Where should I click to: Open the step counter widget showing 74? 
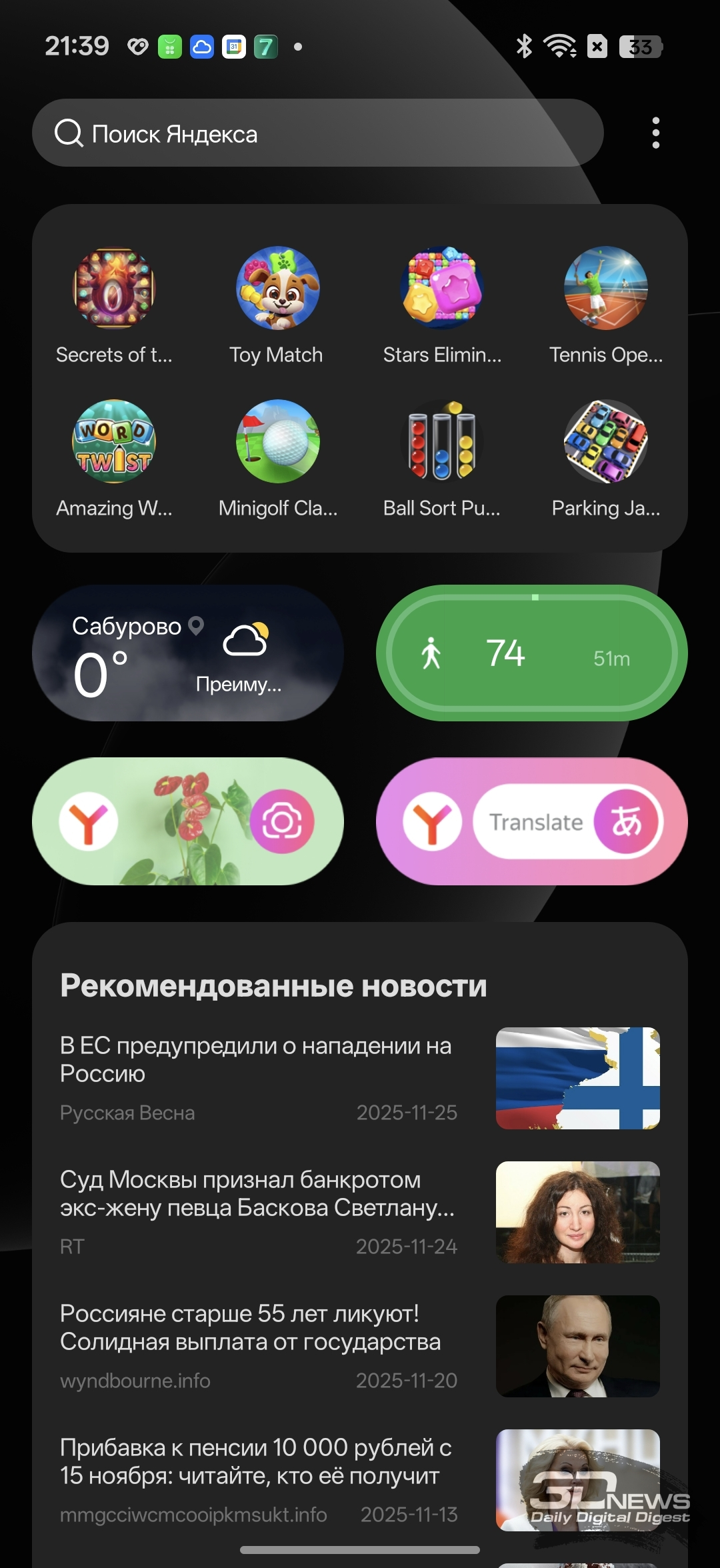point(531,653)
